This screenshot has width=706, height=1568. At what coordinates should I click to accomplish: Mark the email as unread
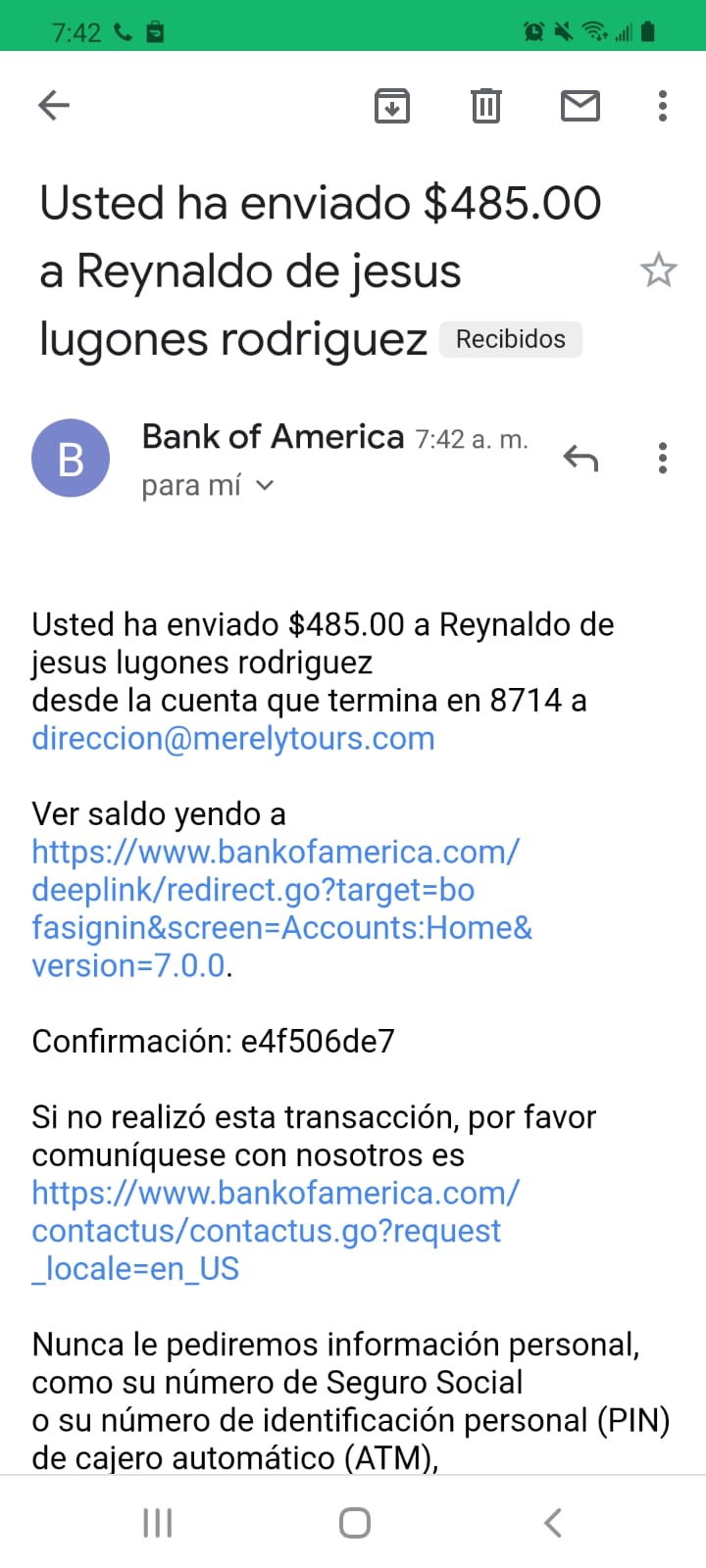pos(580,105)
